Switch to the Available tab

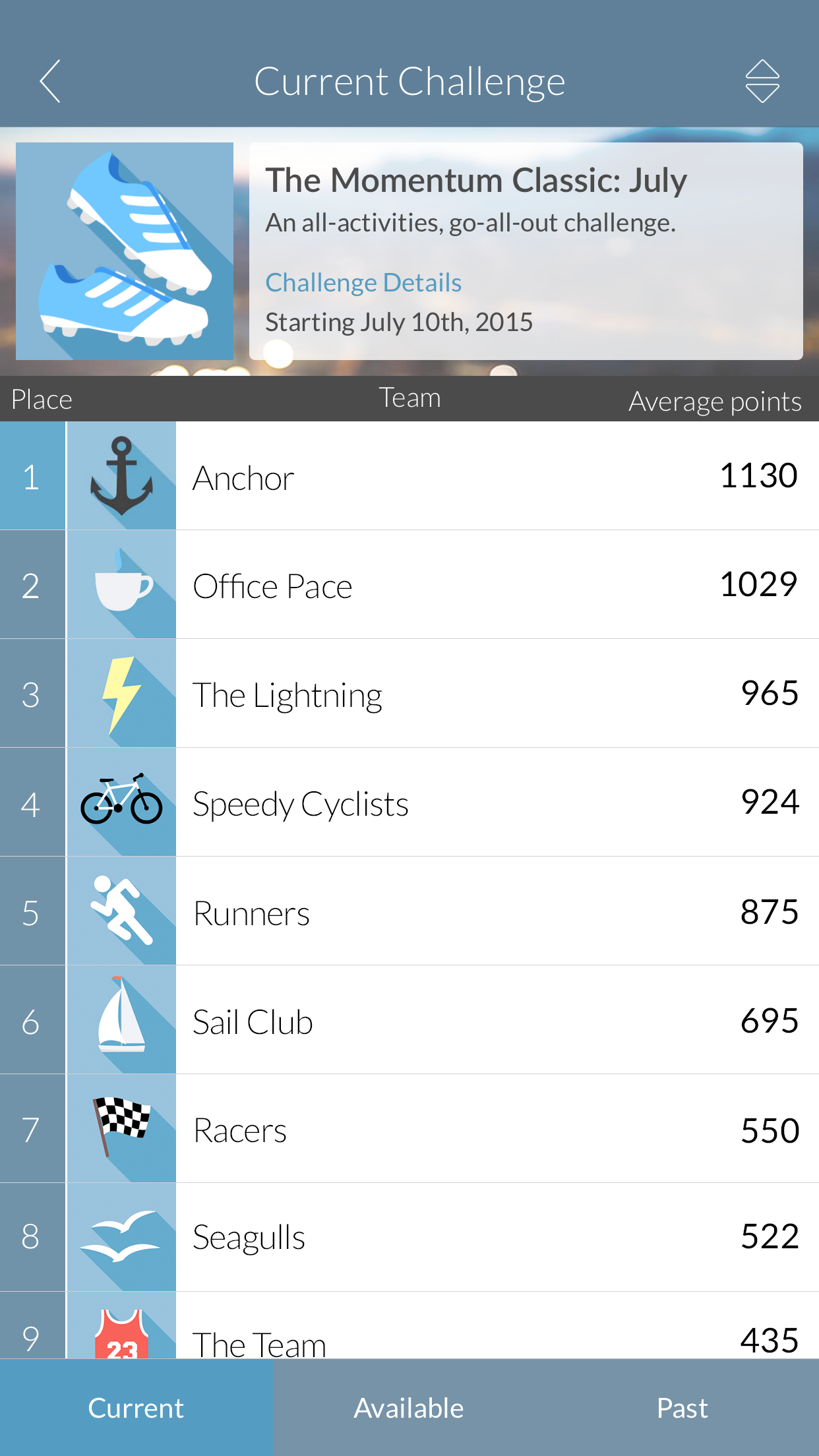pos(409,1407)
